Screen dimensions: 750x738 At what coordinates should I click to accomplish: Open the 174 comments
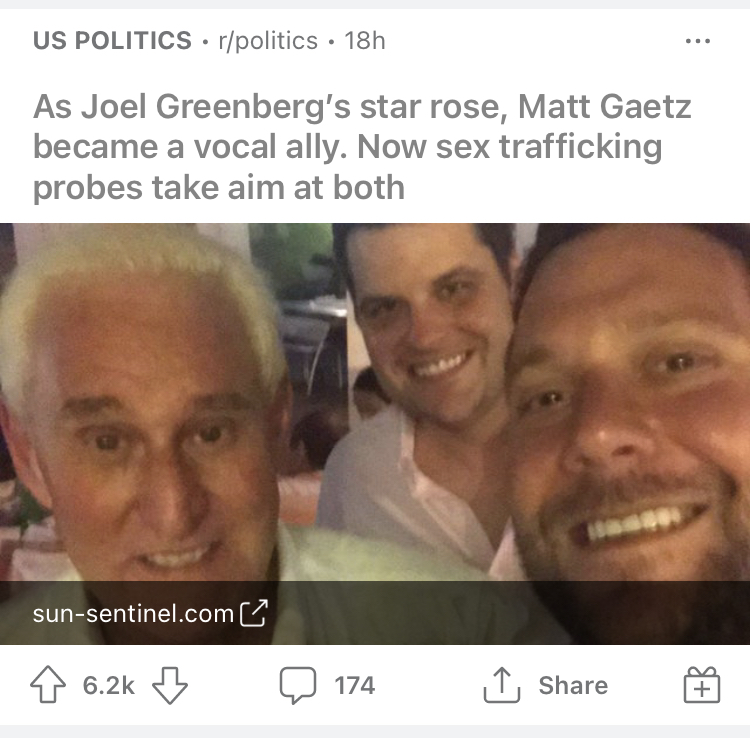coord(326,685)
